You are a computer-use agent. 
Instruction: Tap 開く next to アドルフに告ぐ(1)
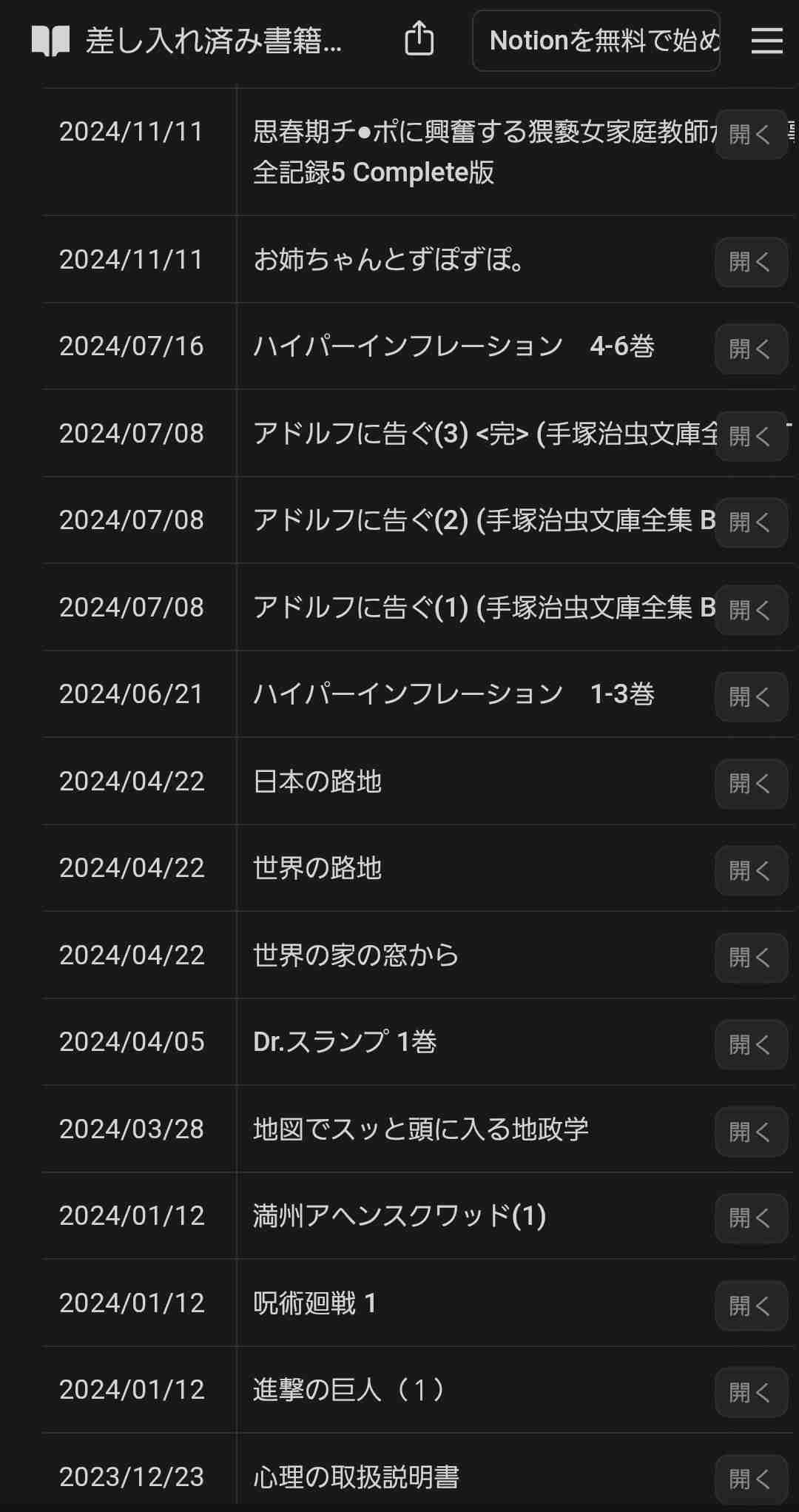(x=750, y=610)
